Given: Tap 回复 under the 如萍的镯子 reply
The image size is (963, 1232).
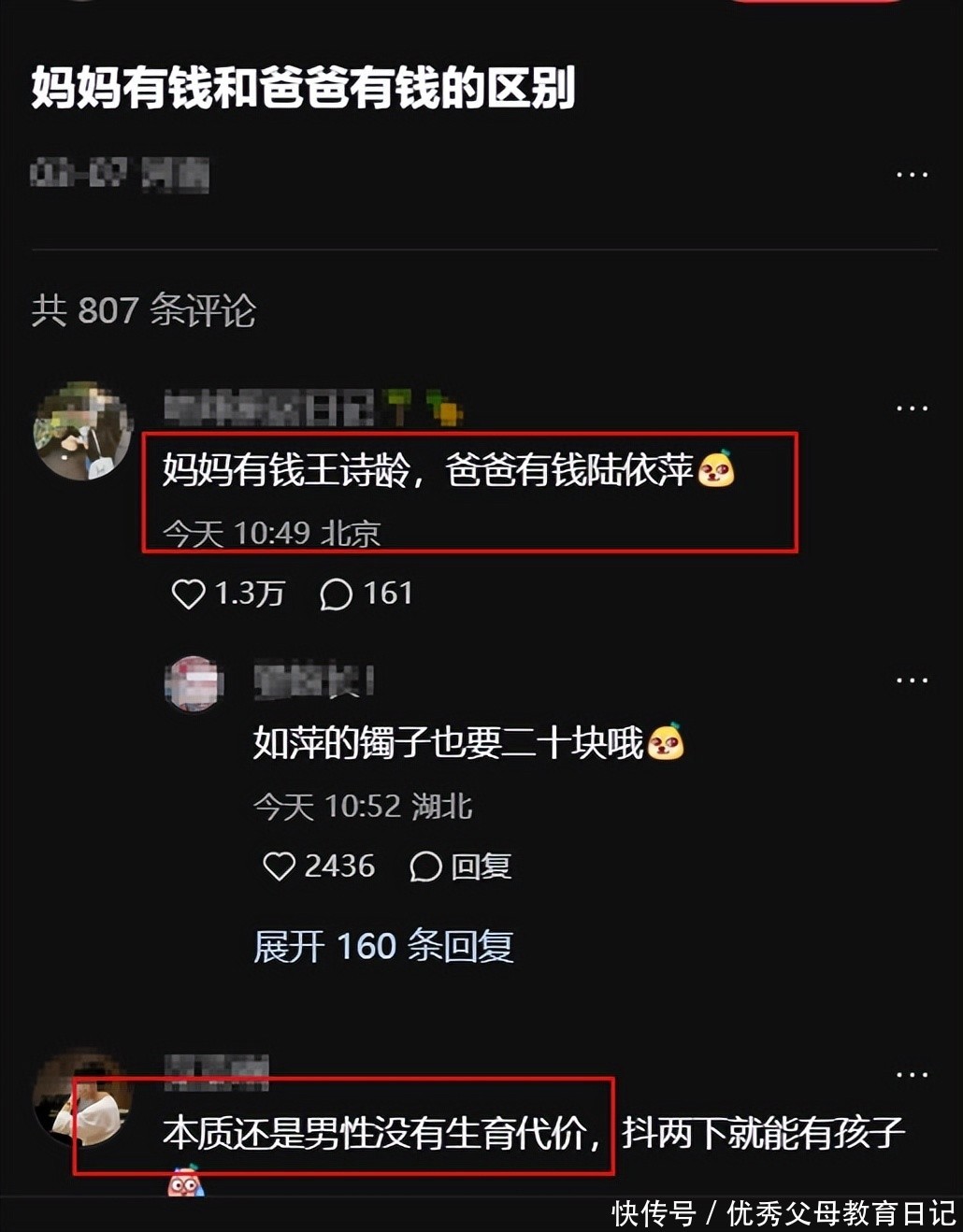Looking at the screenshot, I should coord(461,867).
